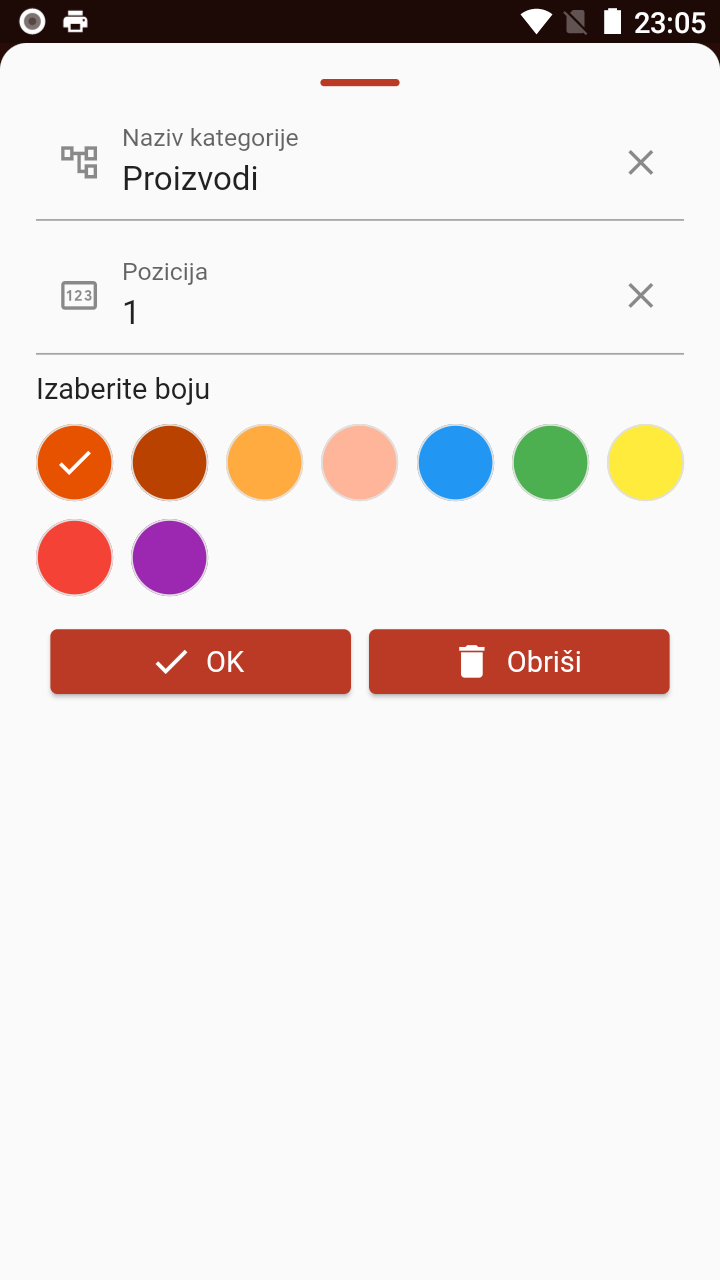
Task: Click the checkmark icon inside OK button
Action: [171, 661]
